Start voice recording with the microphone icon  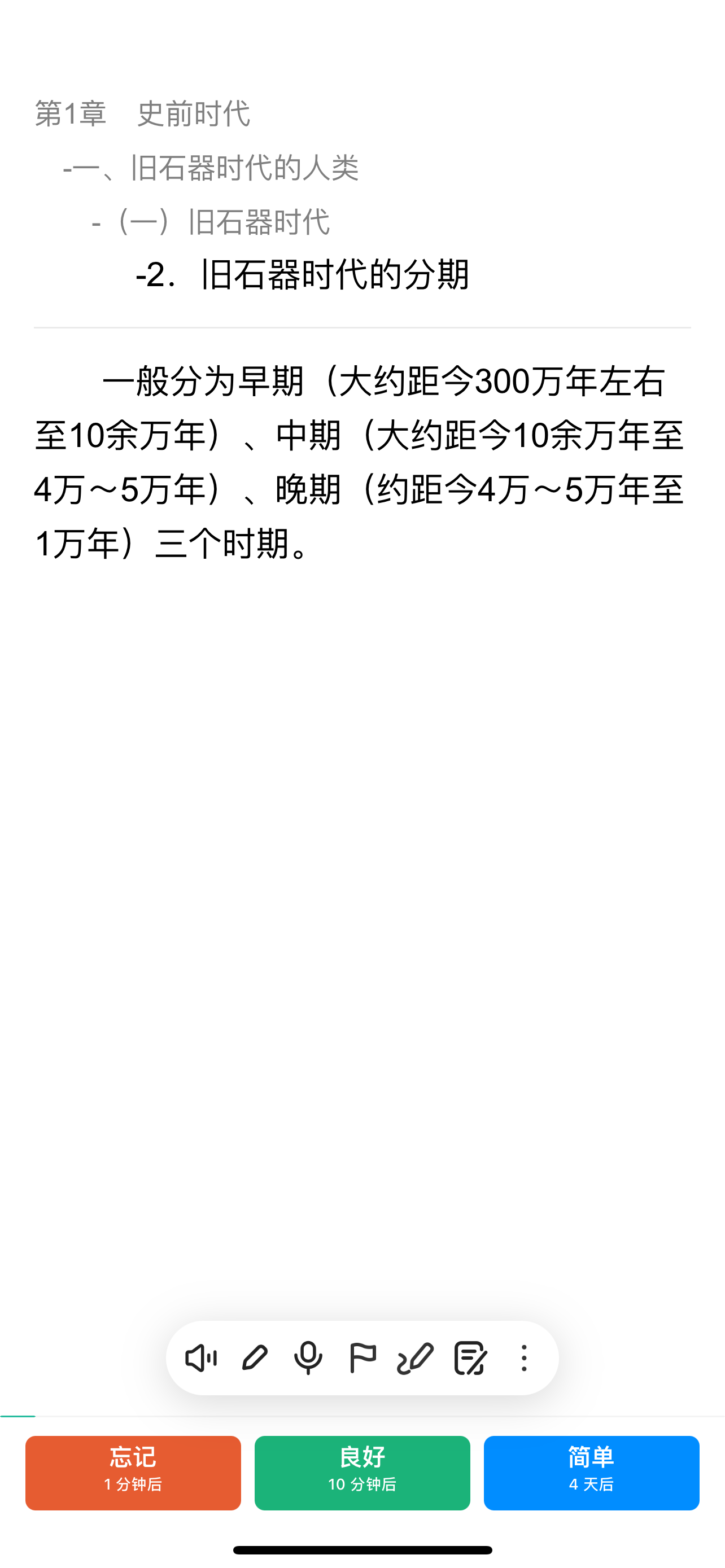308,1358
